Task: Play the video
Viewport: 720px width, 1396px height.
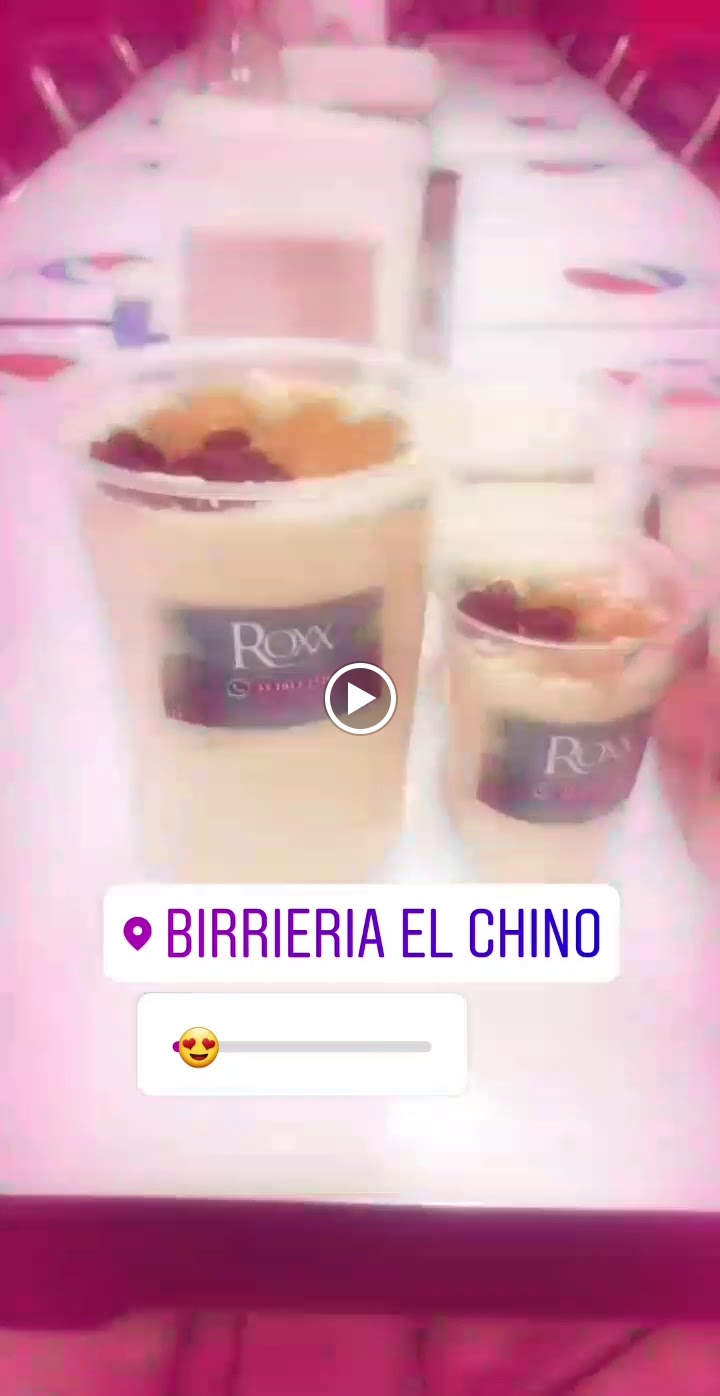Action: pos(360,698)
